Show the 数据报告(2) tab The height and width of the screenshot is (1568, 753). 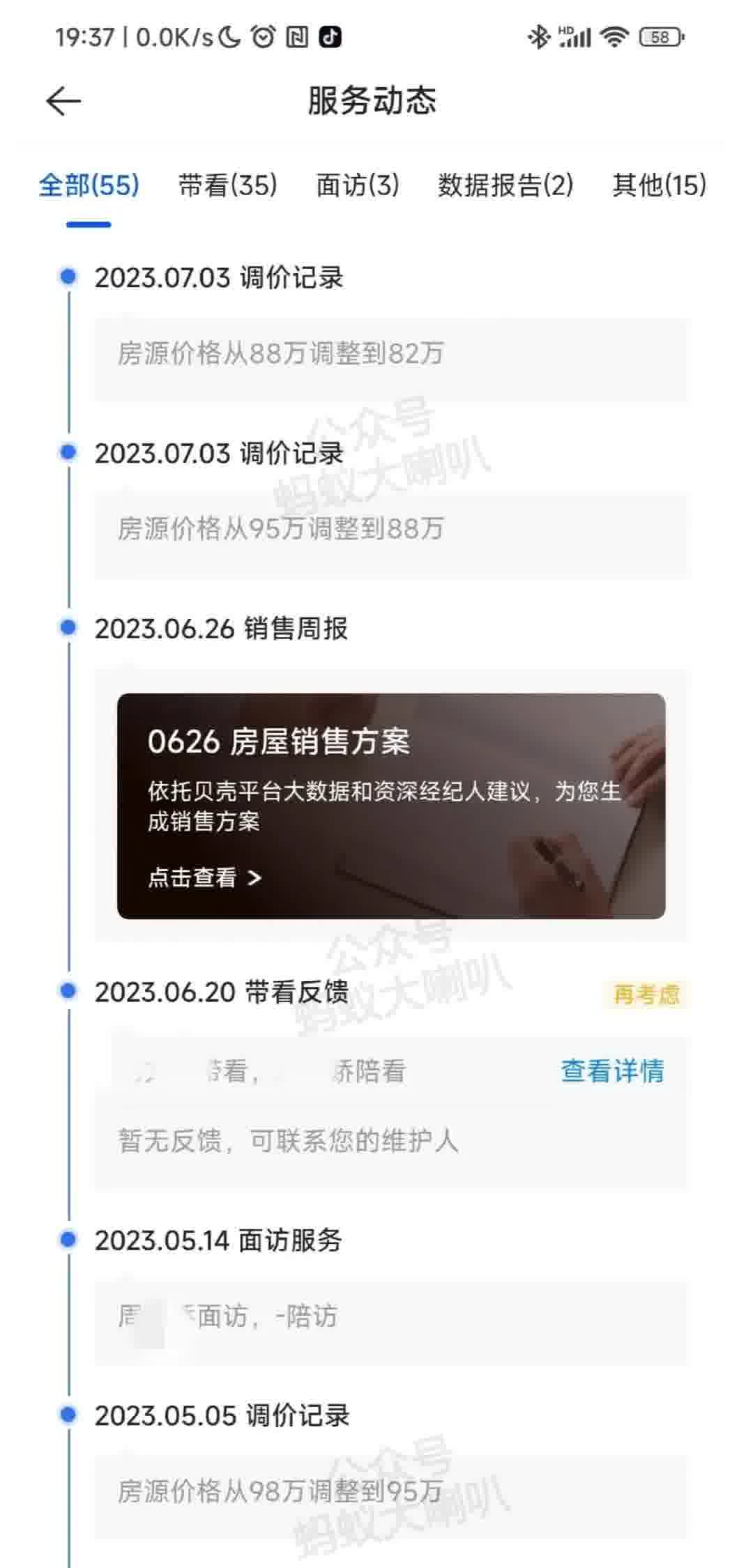coord(505,185)
